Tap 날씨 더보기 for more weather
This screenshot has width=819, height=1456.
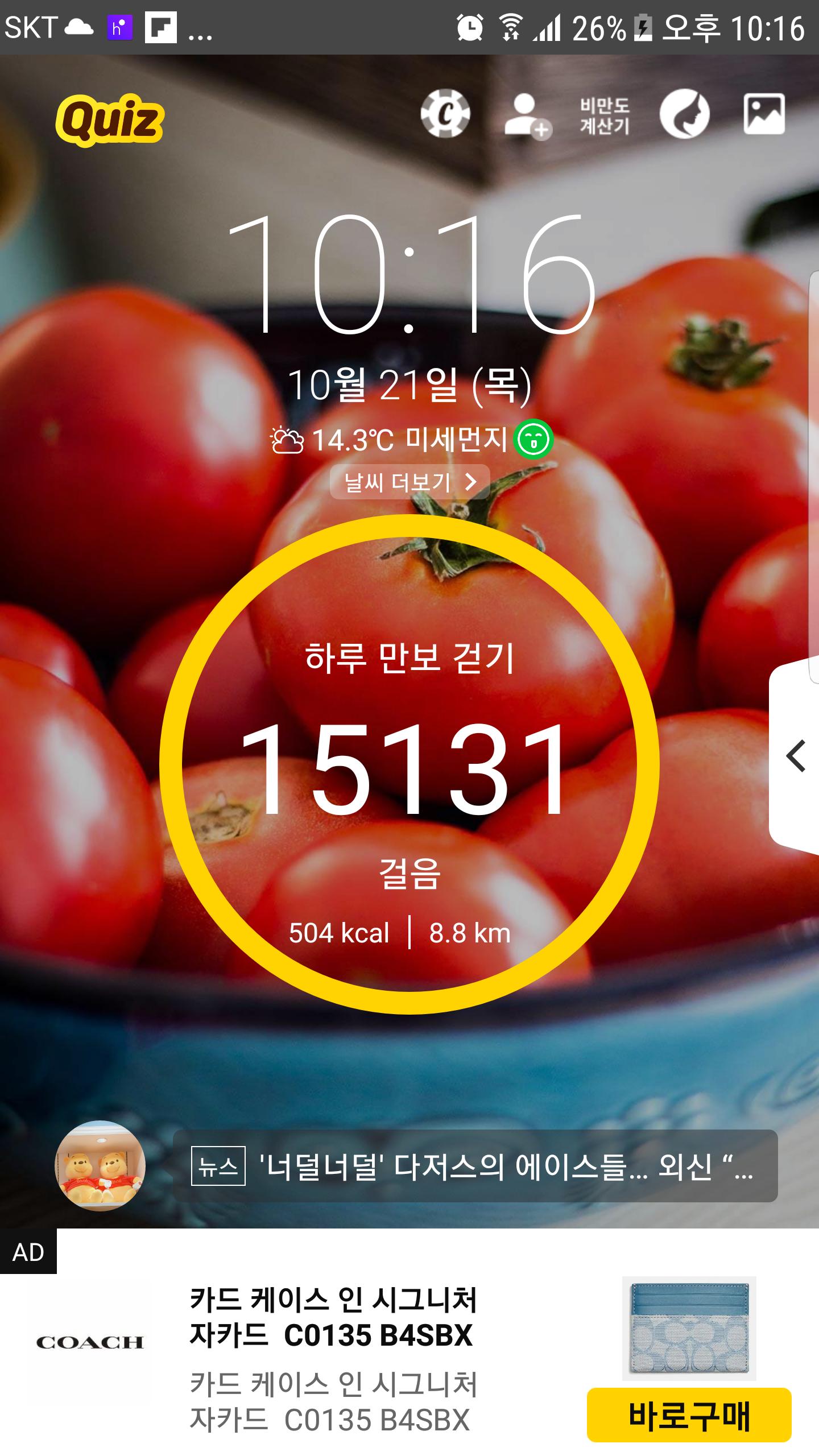point(409,482)
